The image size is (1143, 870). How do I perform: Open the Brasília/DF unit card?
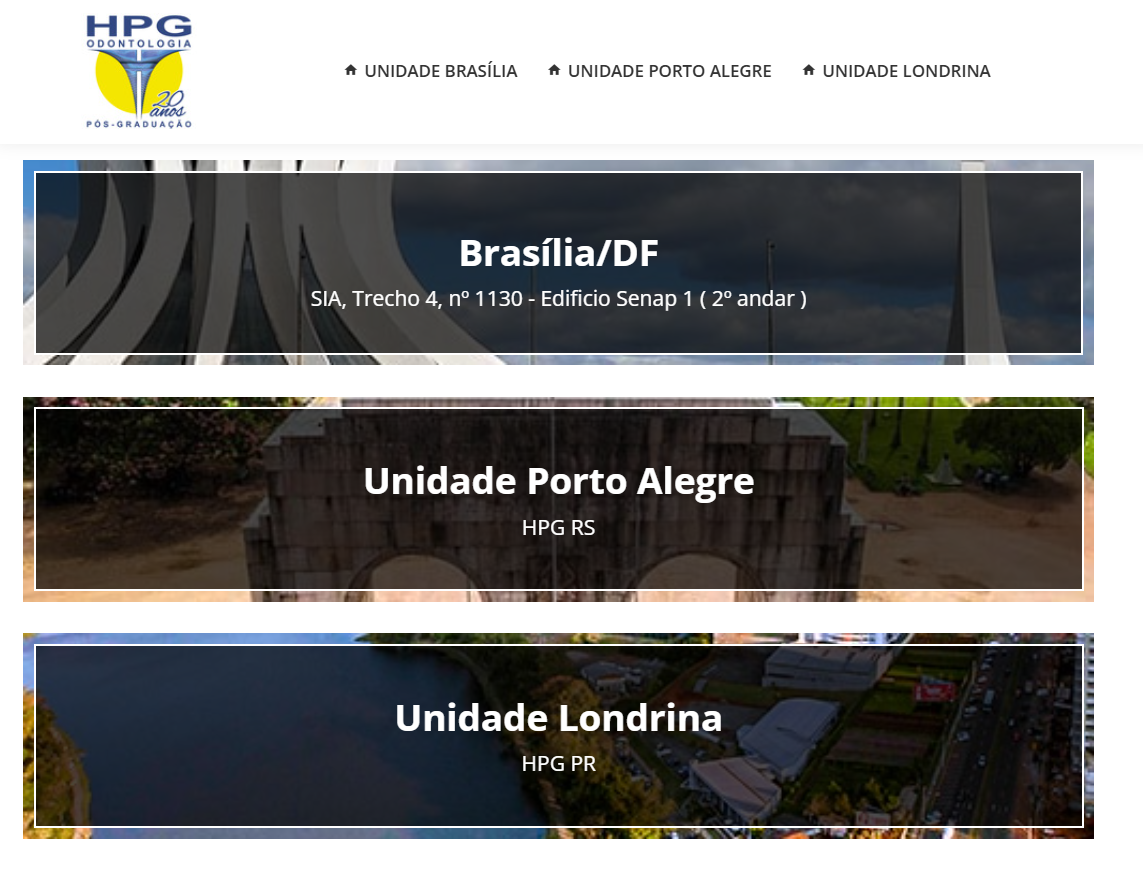558,263
